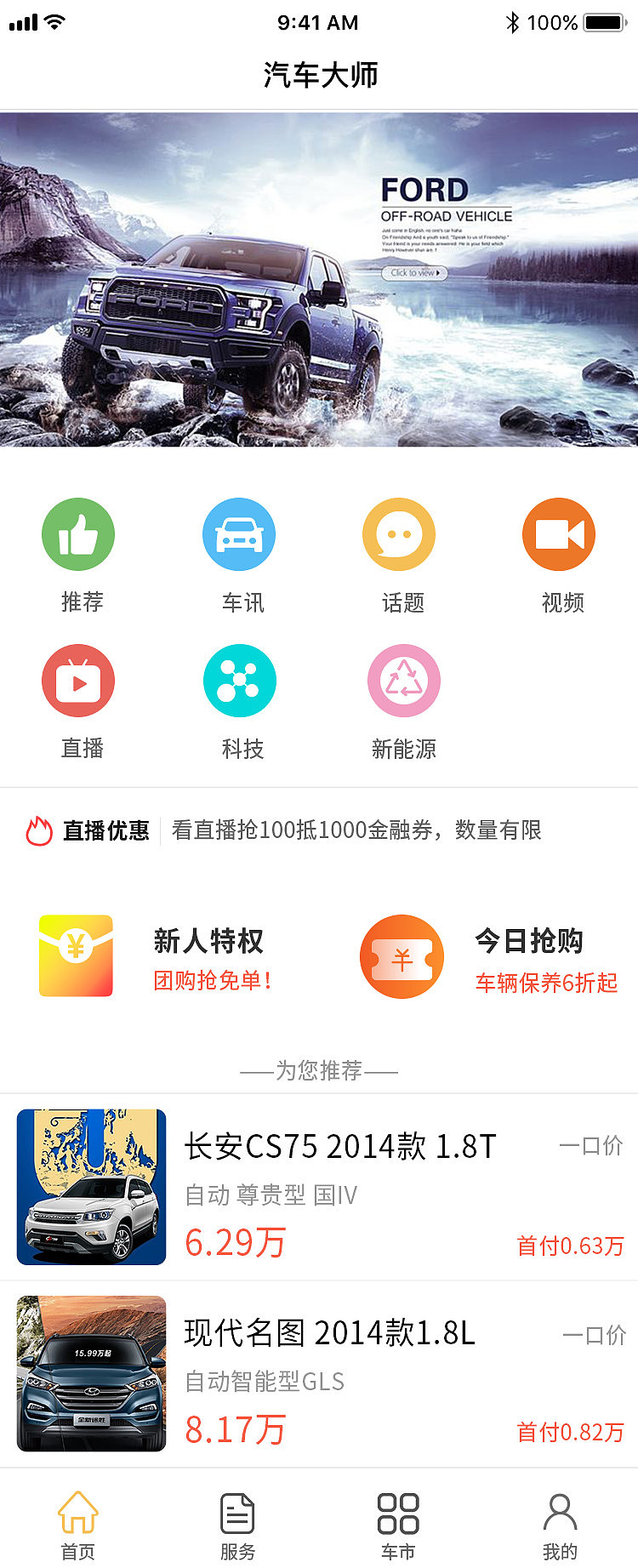The image size is (638, 1568).
Task: Tap the 视频 video camera icon
Action: click(558, 534)
